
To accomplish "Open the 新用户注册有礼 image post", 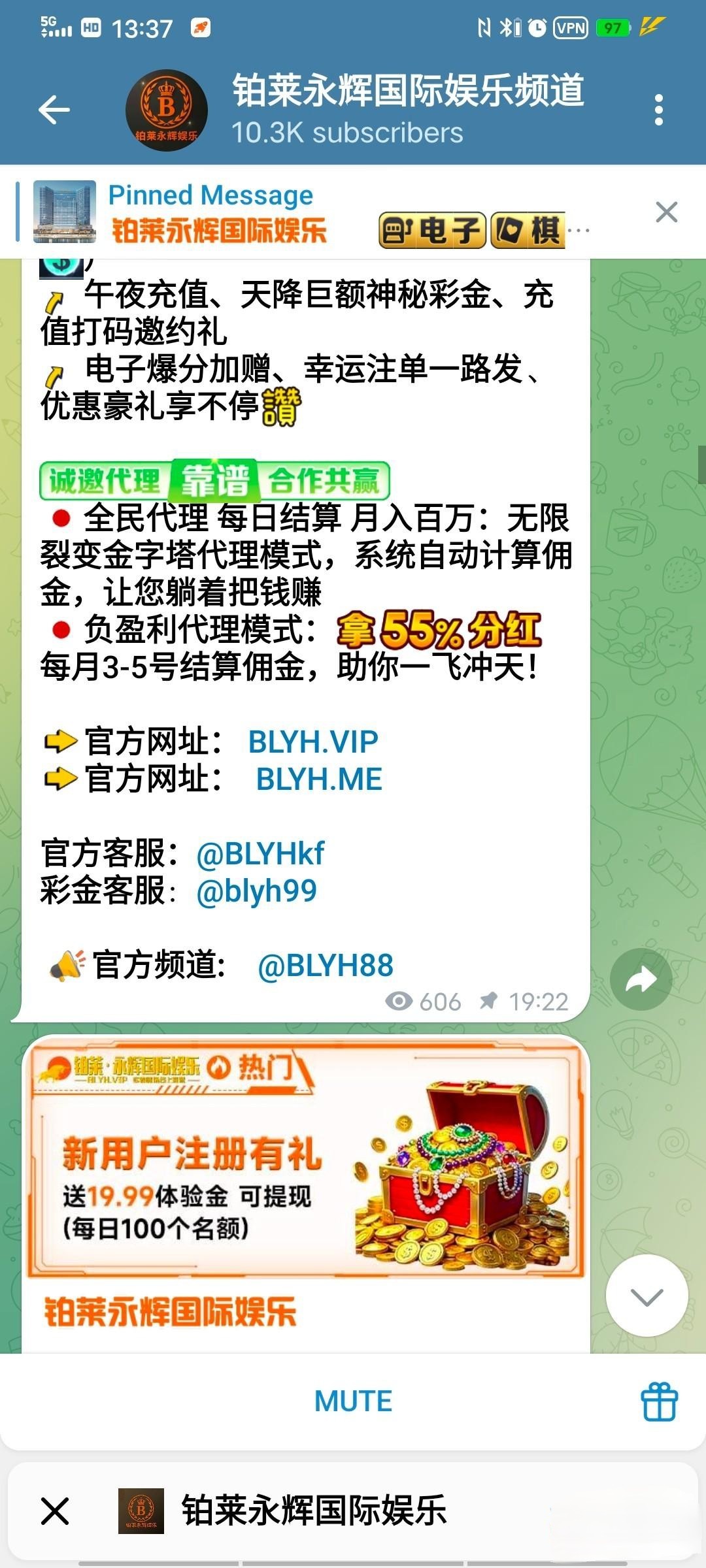I will tap(305, 1156).
